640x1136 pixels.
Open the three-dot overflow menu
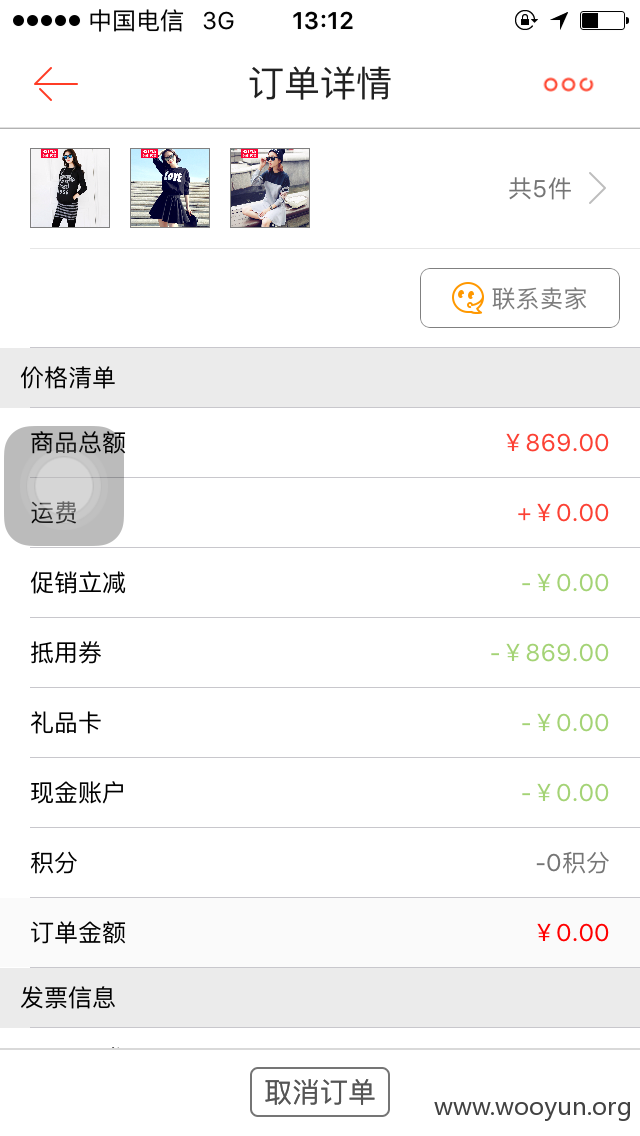tap(568, 85)
